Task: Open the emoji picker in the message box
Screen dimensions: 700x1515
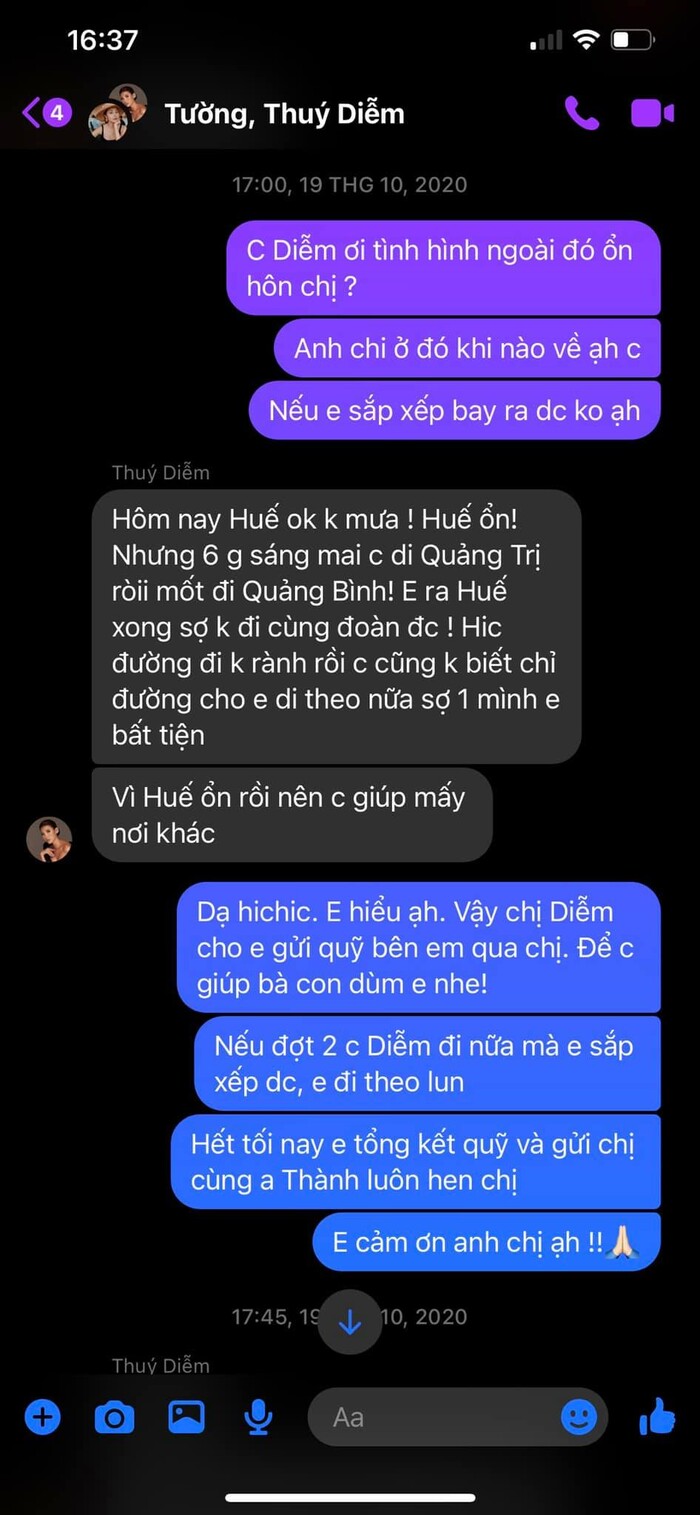Action: tap(579, 1416)
